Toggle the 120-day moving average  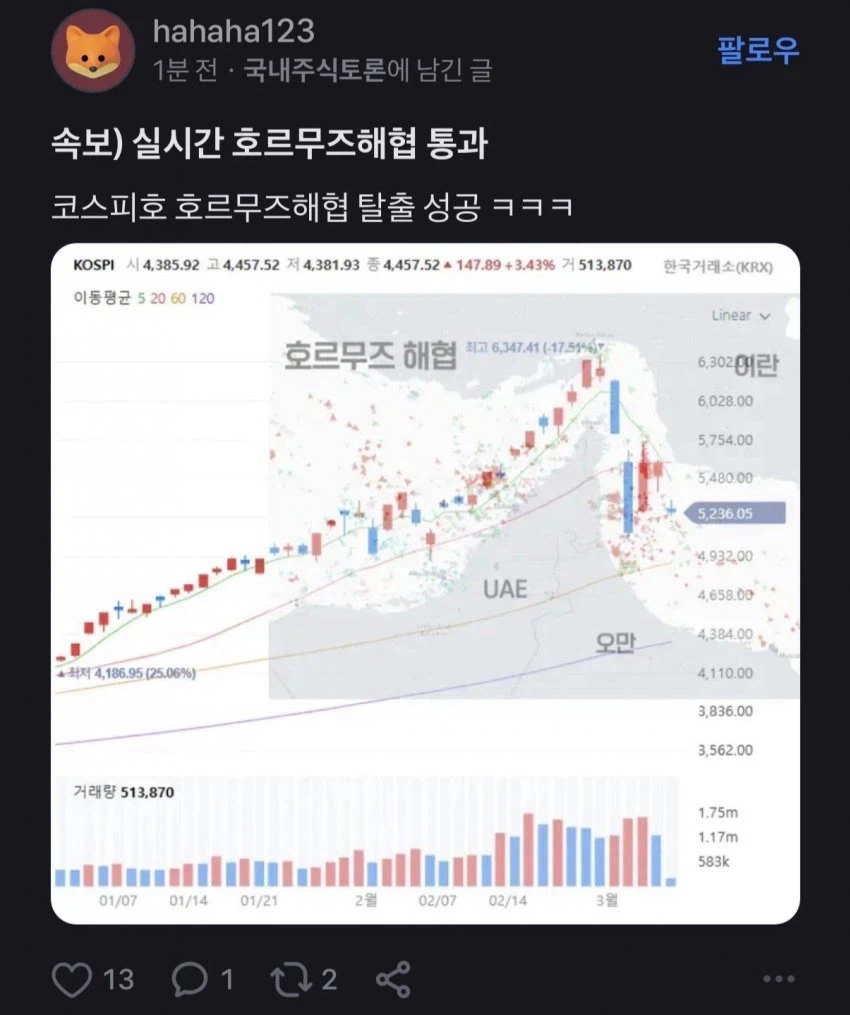coord(204,297)
